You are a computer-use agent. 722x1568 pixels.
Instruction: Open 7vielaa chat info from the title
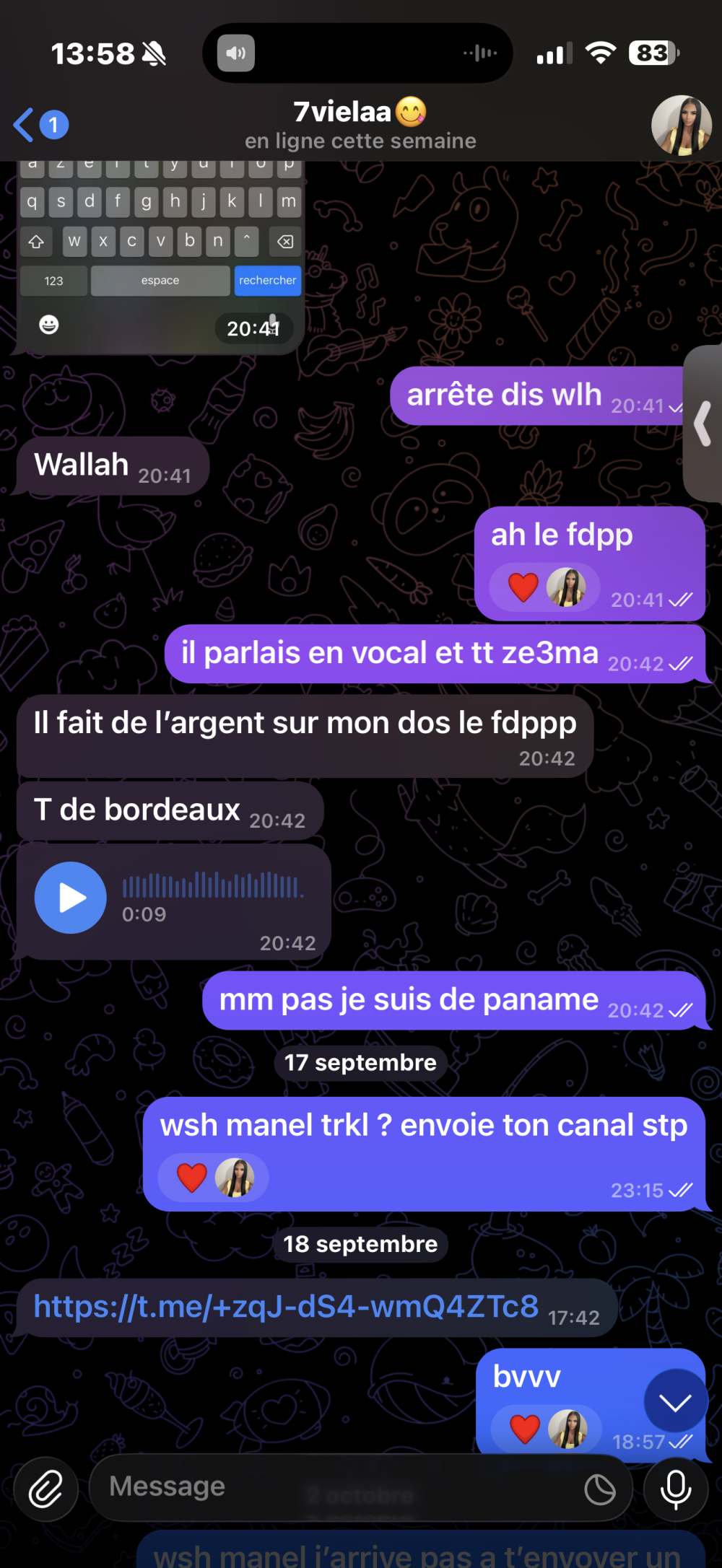(360, 124)
